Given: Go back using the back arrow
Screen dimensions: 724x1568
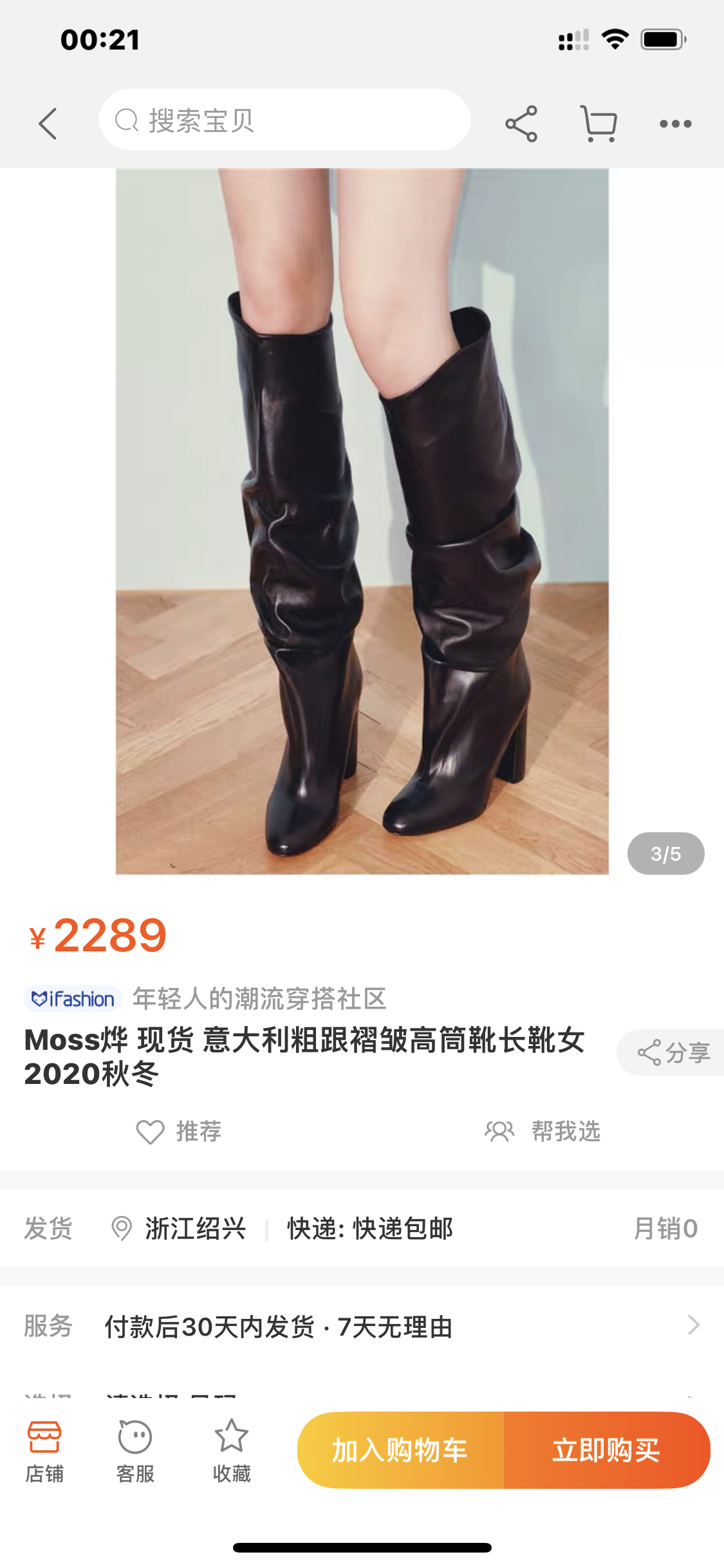Looking at the screenshot, I should click(x=48, y=123).
